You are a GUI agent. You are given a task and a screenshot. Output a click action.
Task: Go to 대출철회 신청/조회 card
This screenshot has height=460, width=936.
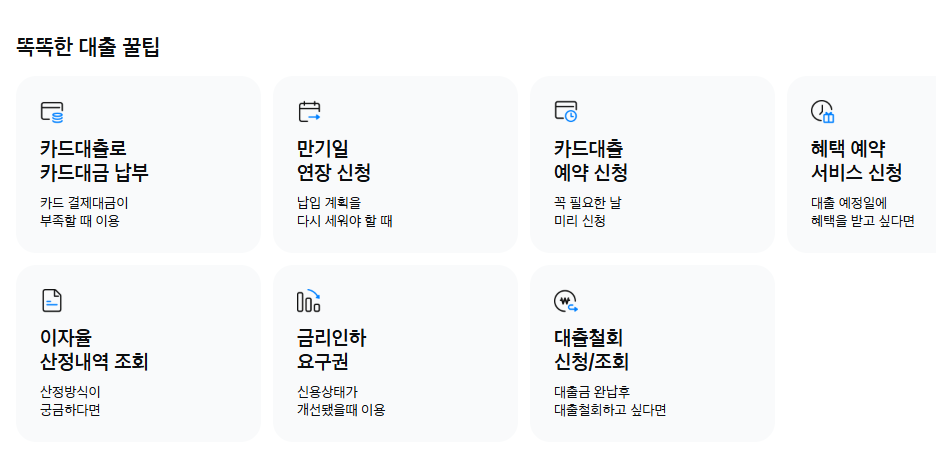(x=652, y=353)
